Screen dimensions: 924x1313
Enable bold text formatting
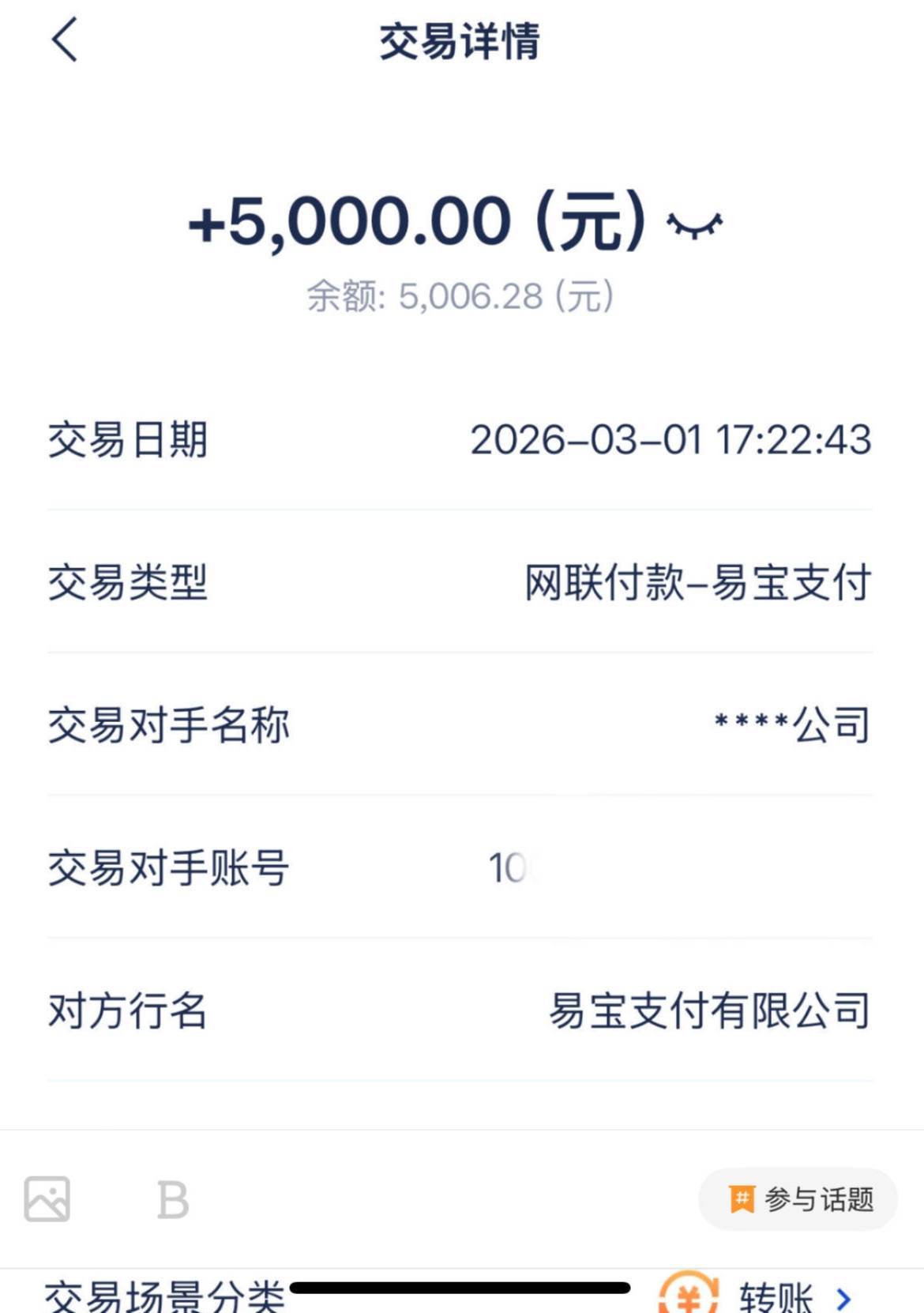172,1201
